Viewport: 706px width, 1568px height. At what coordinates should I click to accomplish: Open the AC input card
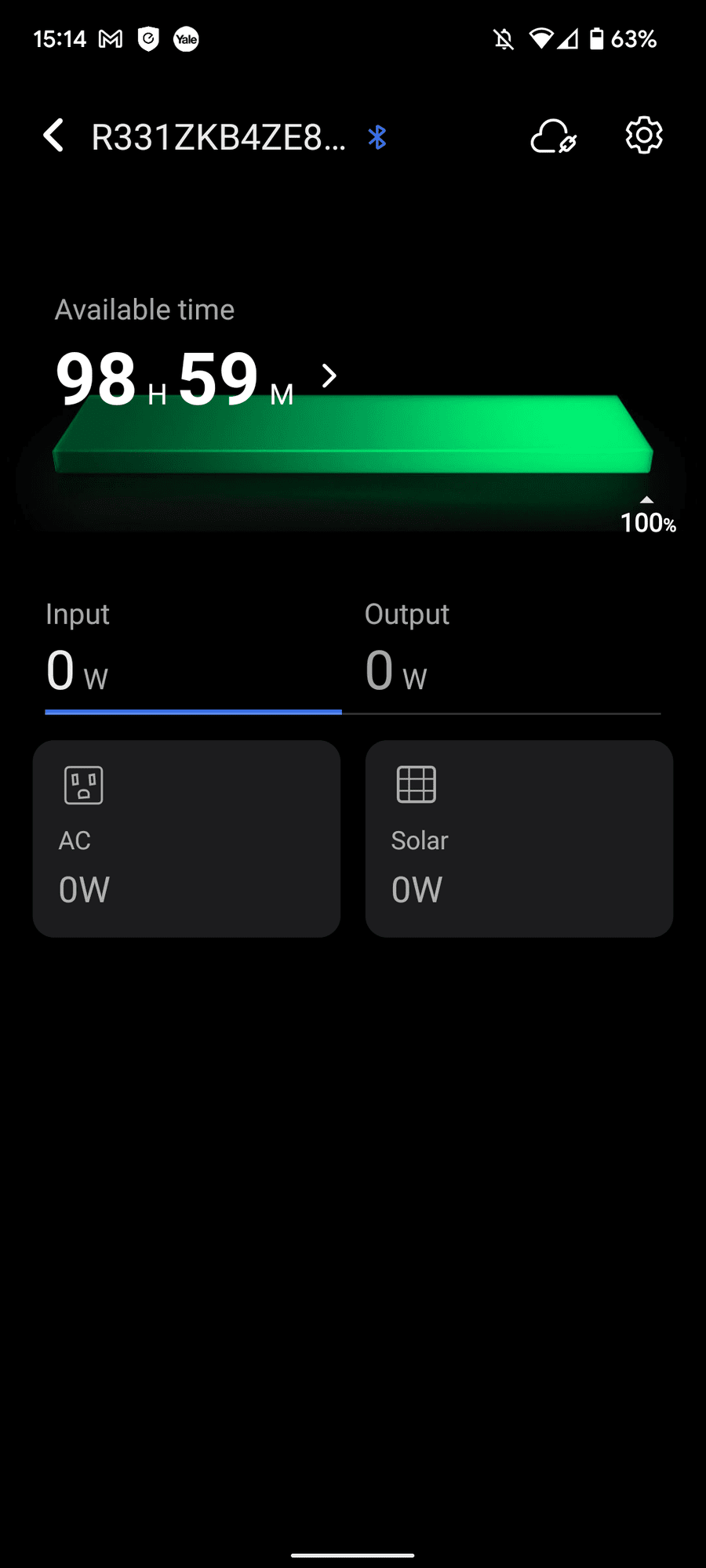[187, 838]
